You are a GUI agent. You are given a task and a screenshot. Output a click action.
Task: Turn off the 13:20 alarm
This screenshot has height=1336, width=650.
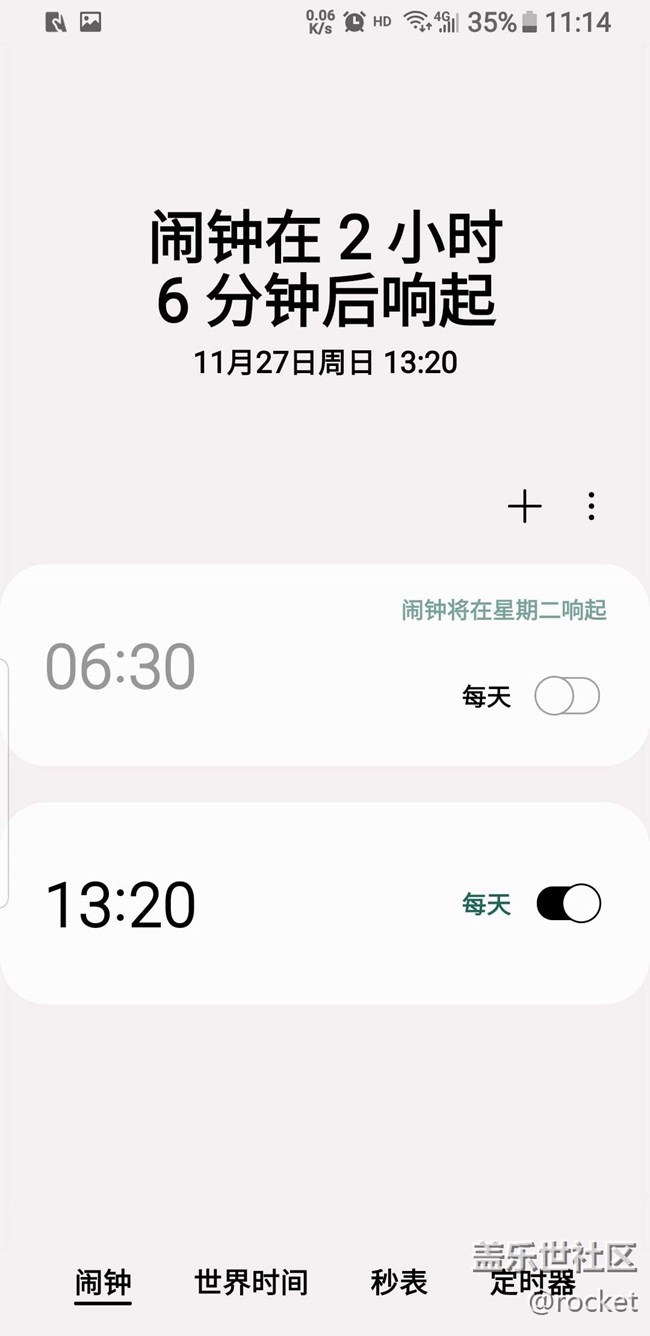568,903
